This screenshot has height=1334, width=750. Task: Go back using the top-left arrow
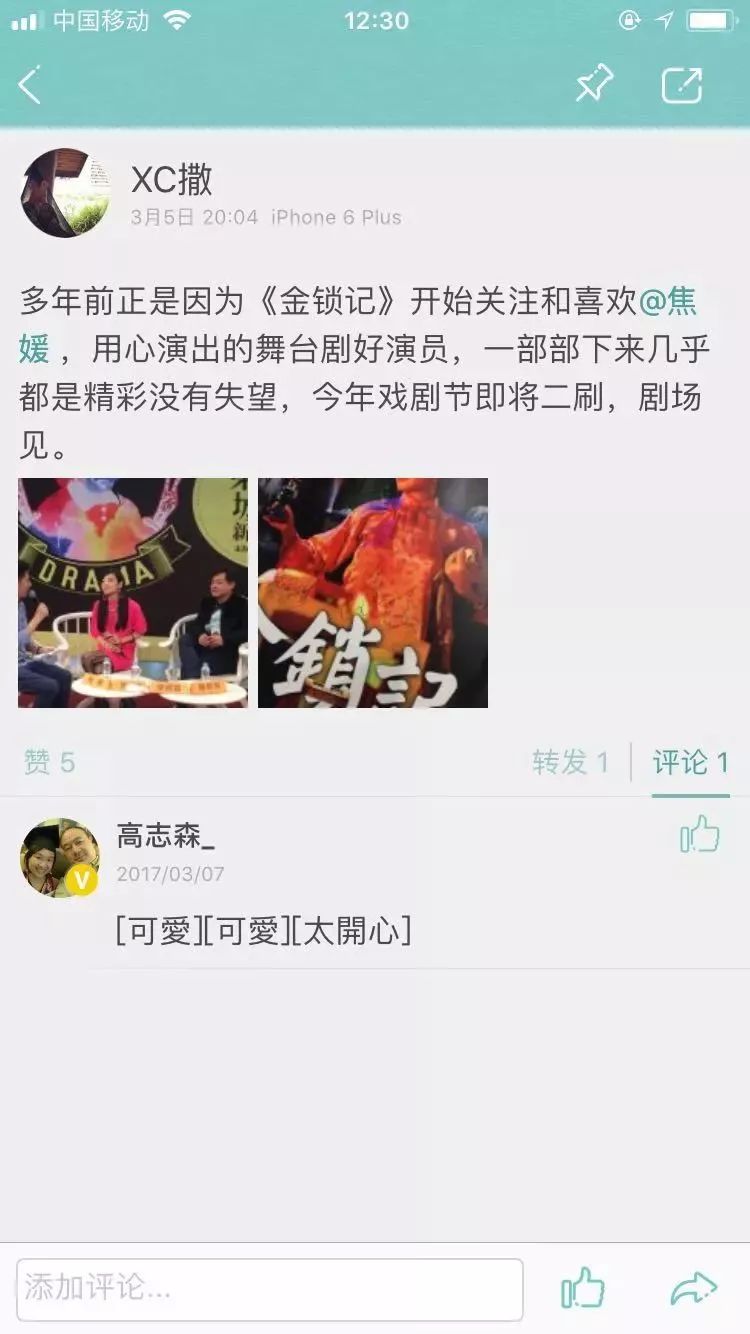(x=30, y=85)
